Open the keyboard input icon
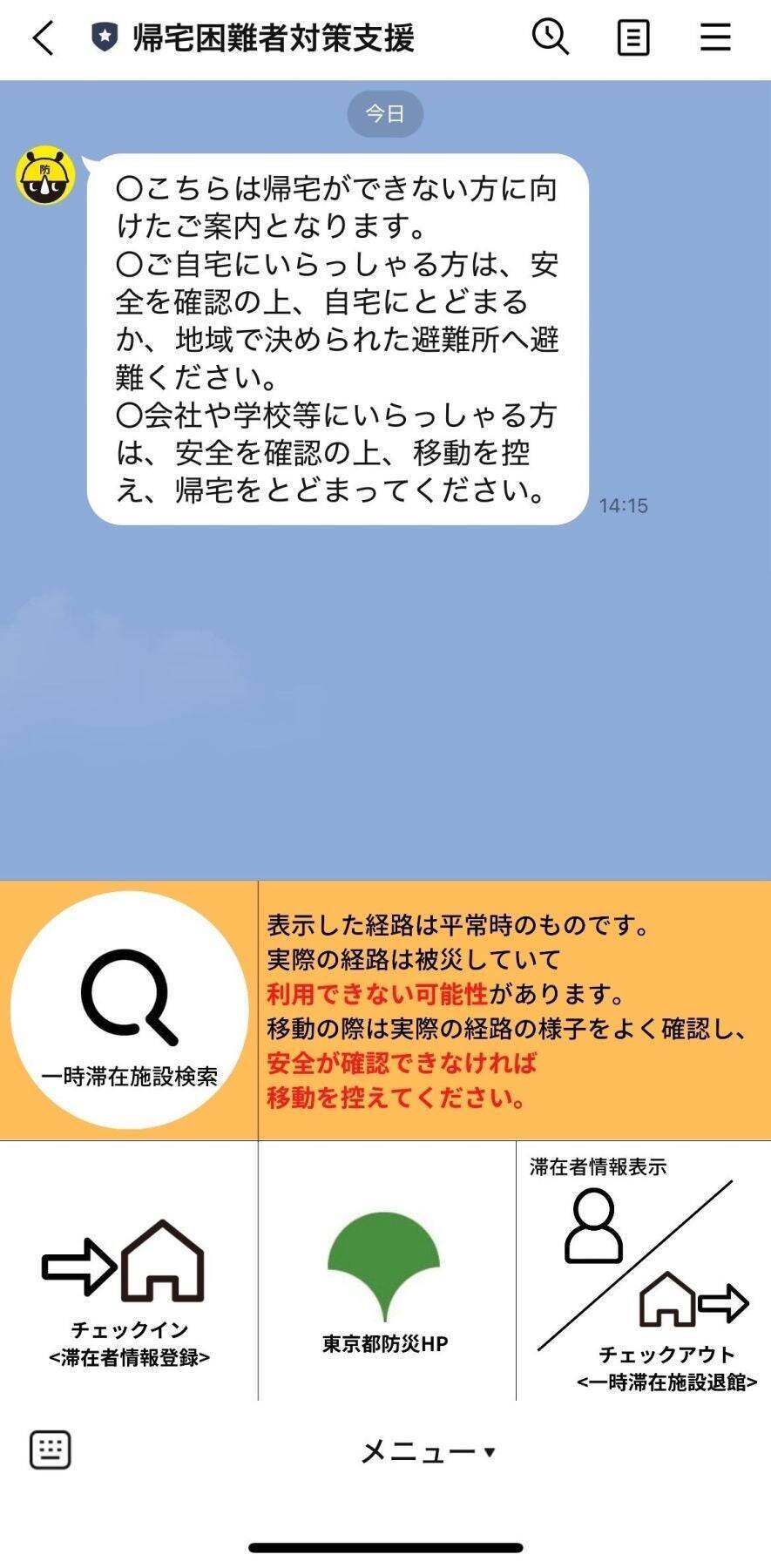 [x=52, y=1449]
